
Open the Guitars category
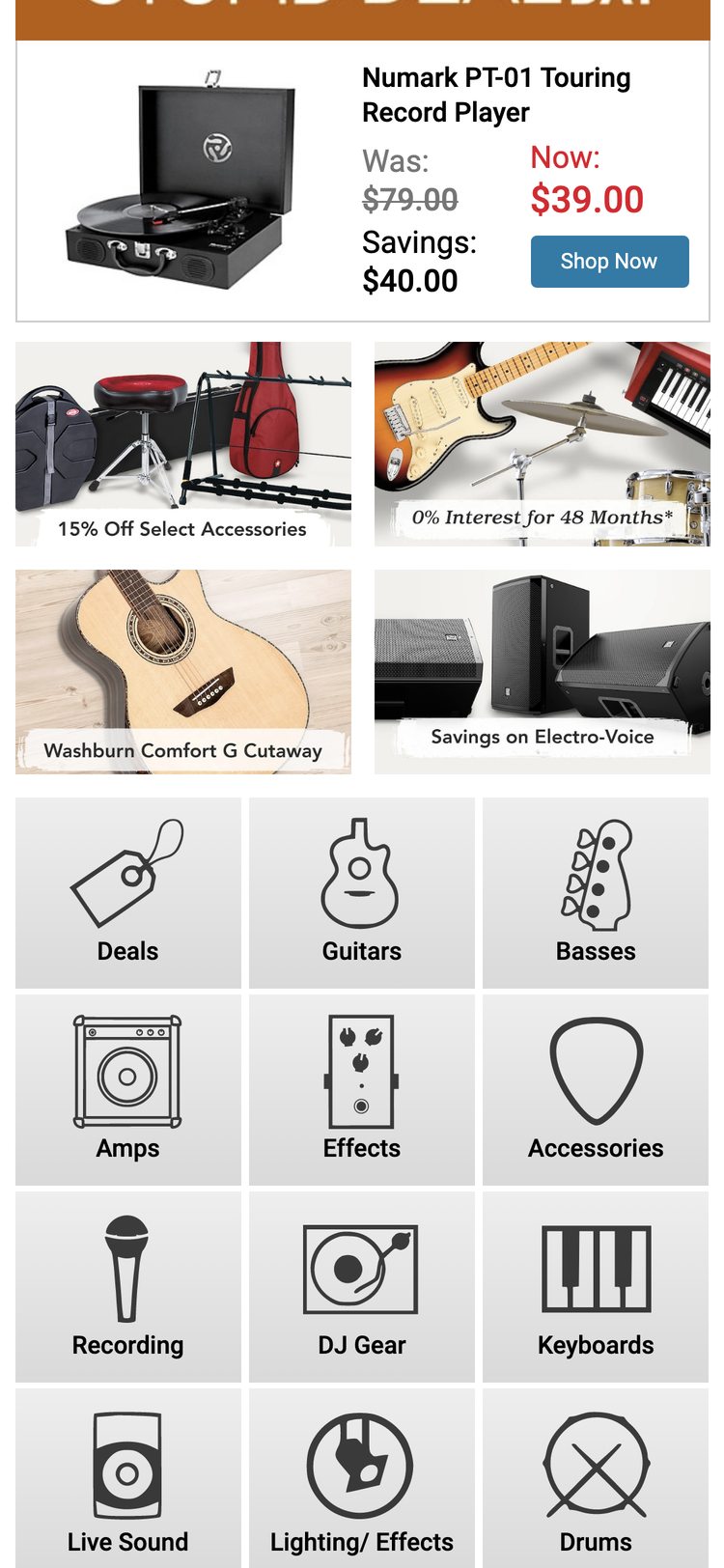click(362, 893)
